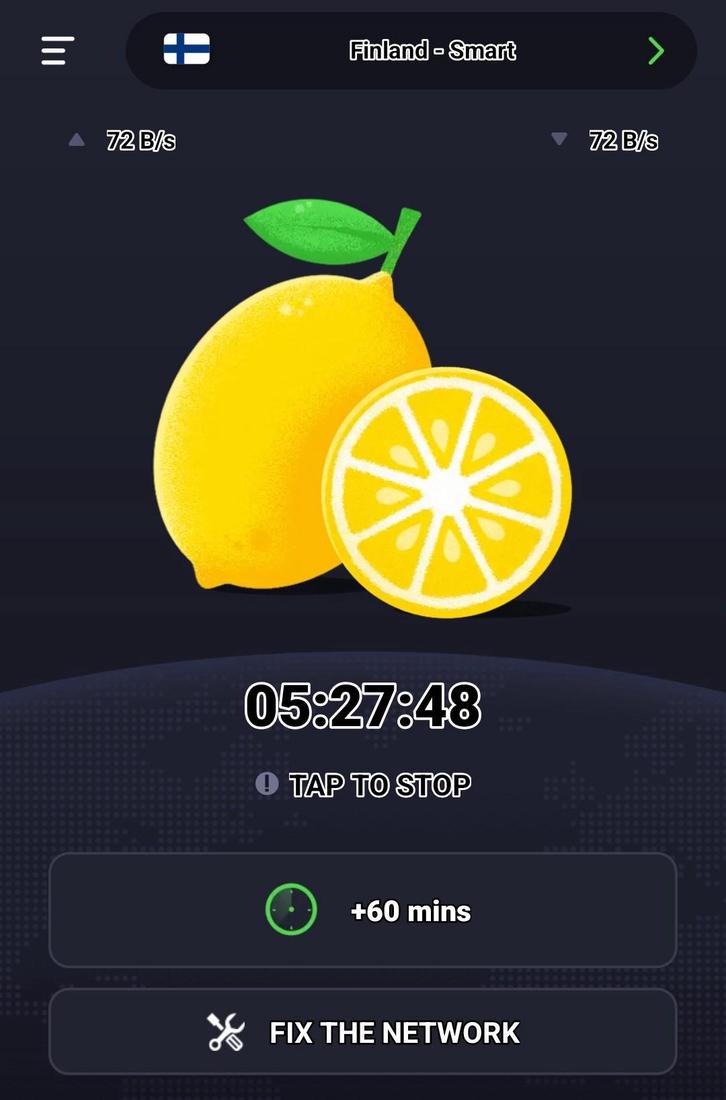Tap the connection timer to stop VPN
Image resolution: width=726 pixels, height=1100 pixels.
[362, 707]
